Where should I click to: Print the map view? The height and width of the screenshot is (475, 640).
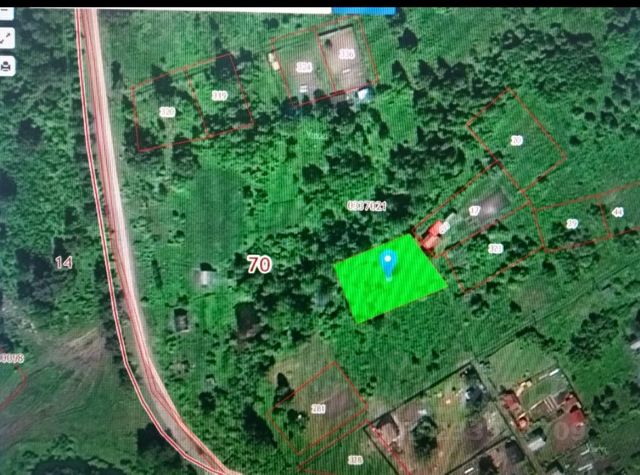coord(6,66)
